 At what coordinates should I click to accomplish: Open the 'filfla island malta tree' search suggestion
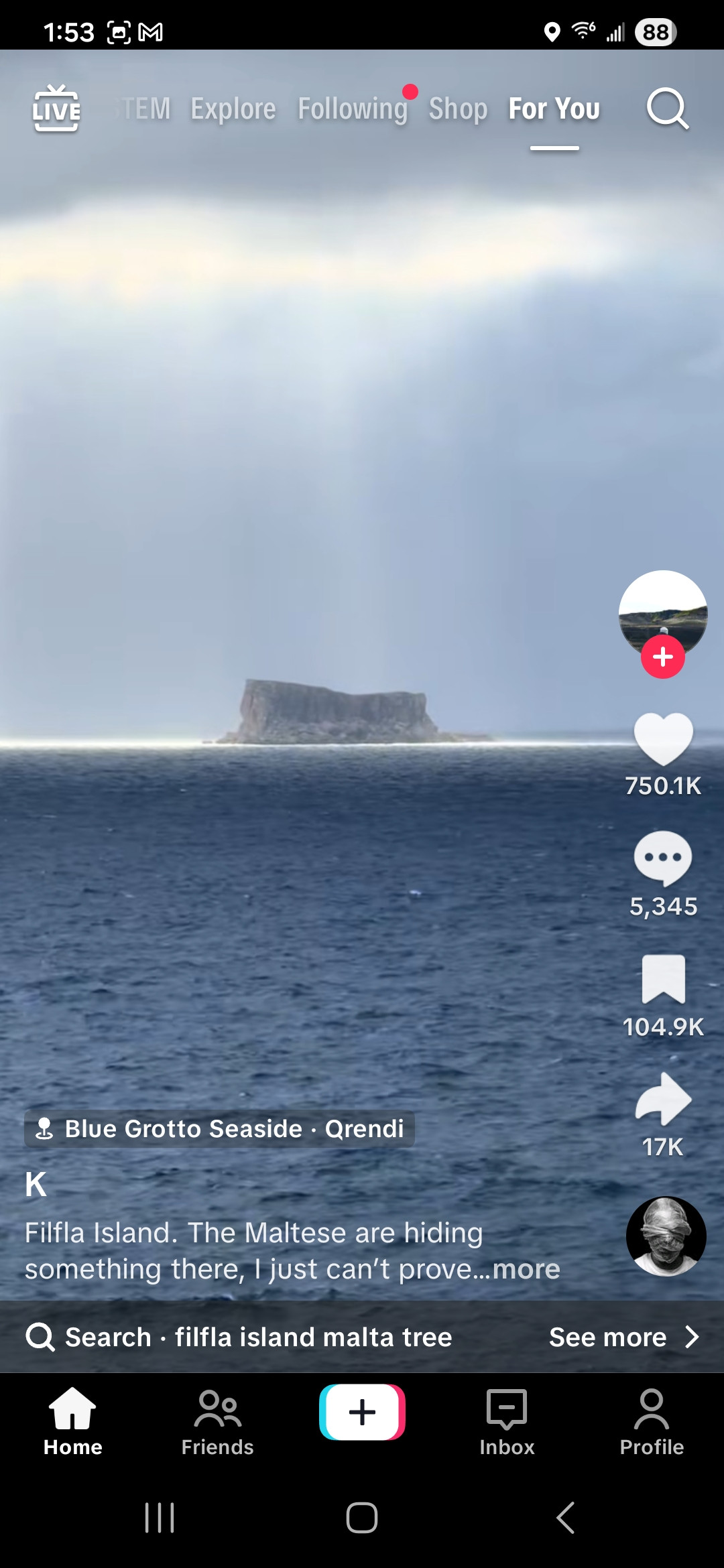(x=313, y=1337)
